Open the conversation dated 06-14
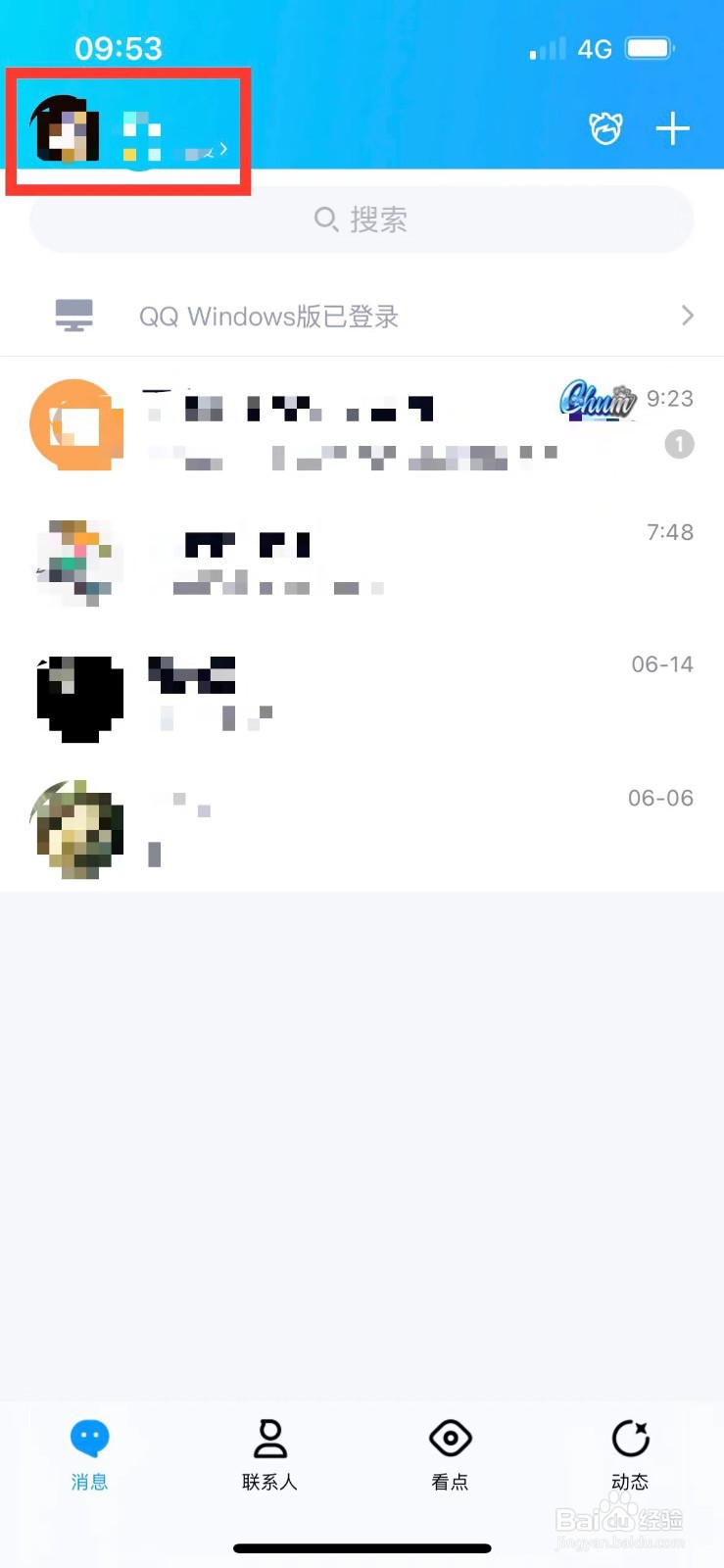The height and width of the screenshot is (1568, 724). (x=362, y=696)
